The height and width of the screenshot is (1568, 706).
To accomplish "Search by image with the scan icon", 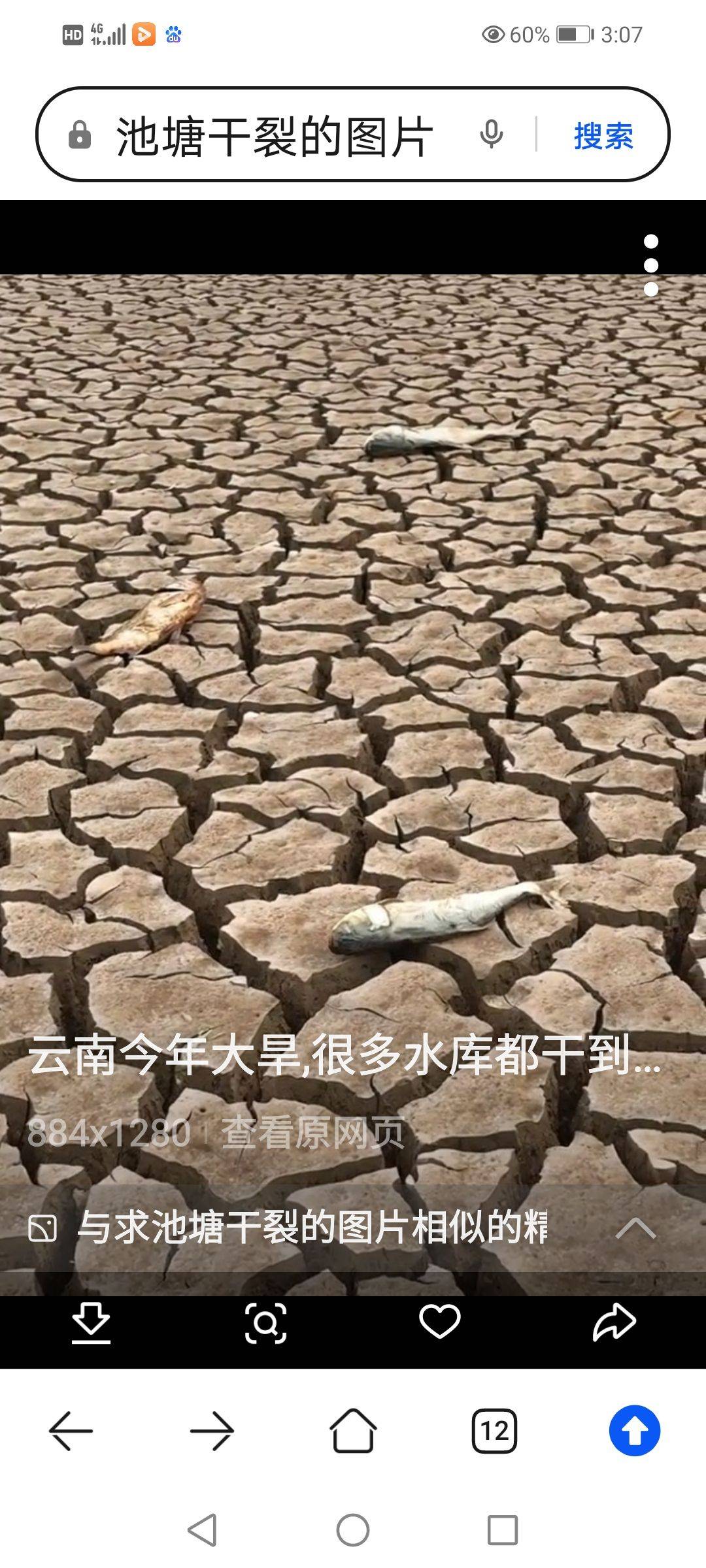I will click(265, 1323).
